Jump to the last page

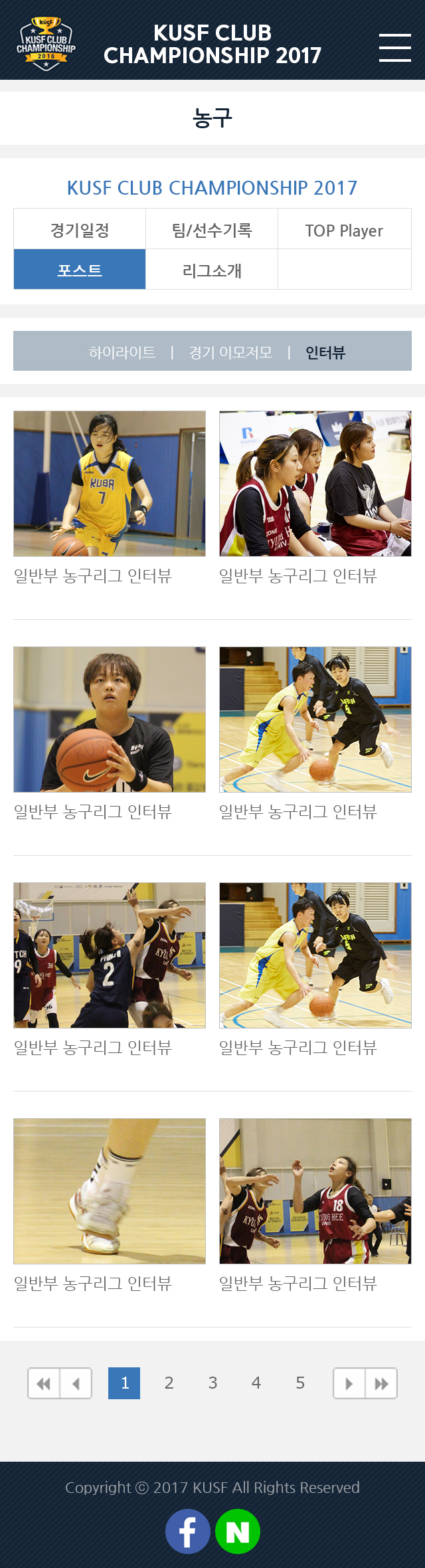coord(381,1383)
